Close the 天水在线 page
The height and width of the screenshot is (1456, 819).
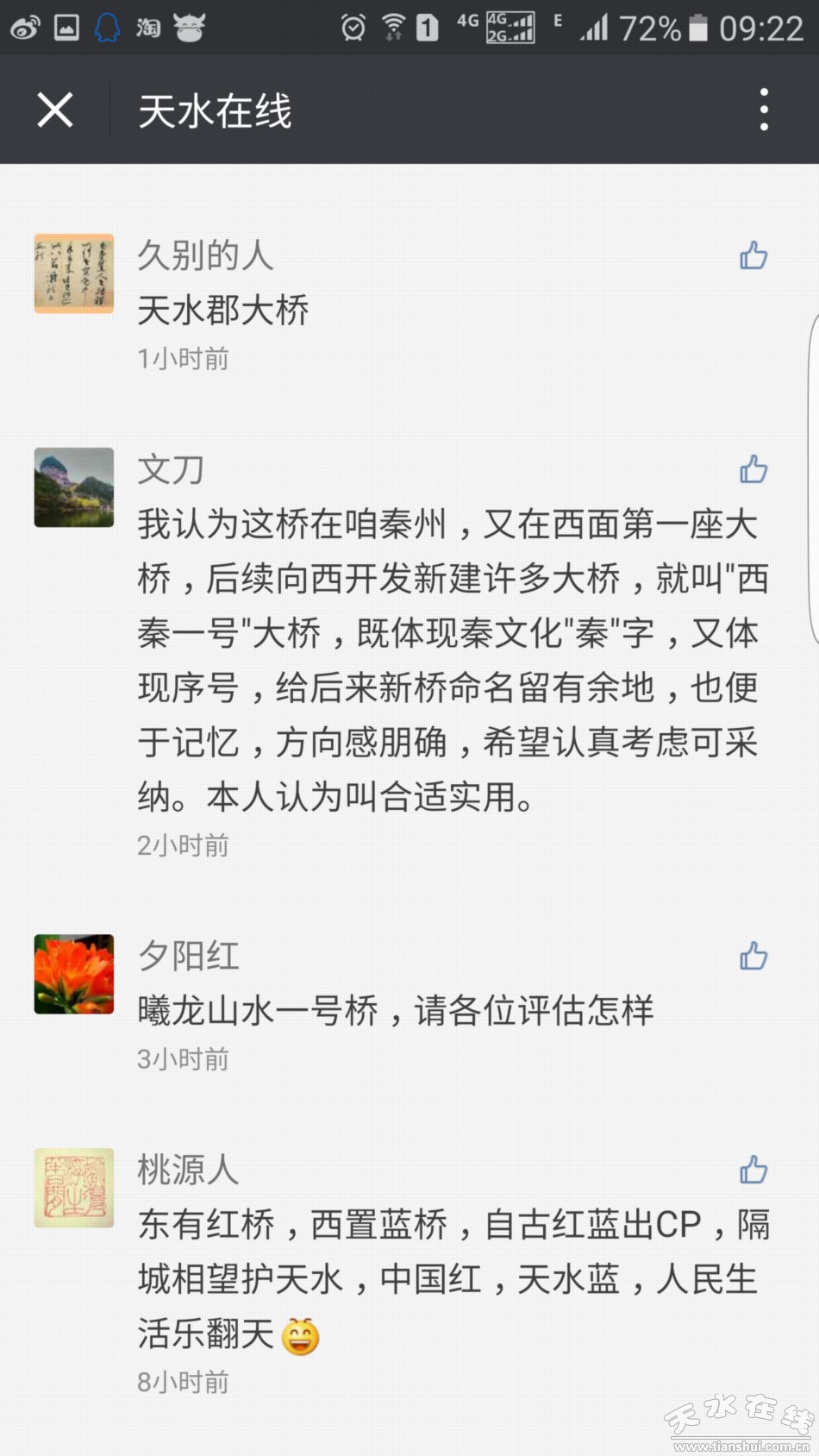(55, 110)
